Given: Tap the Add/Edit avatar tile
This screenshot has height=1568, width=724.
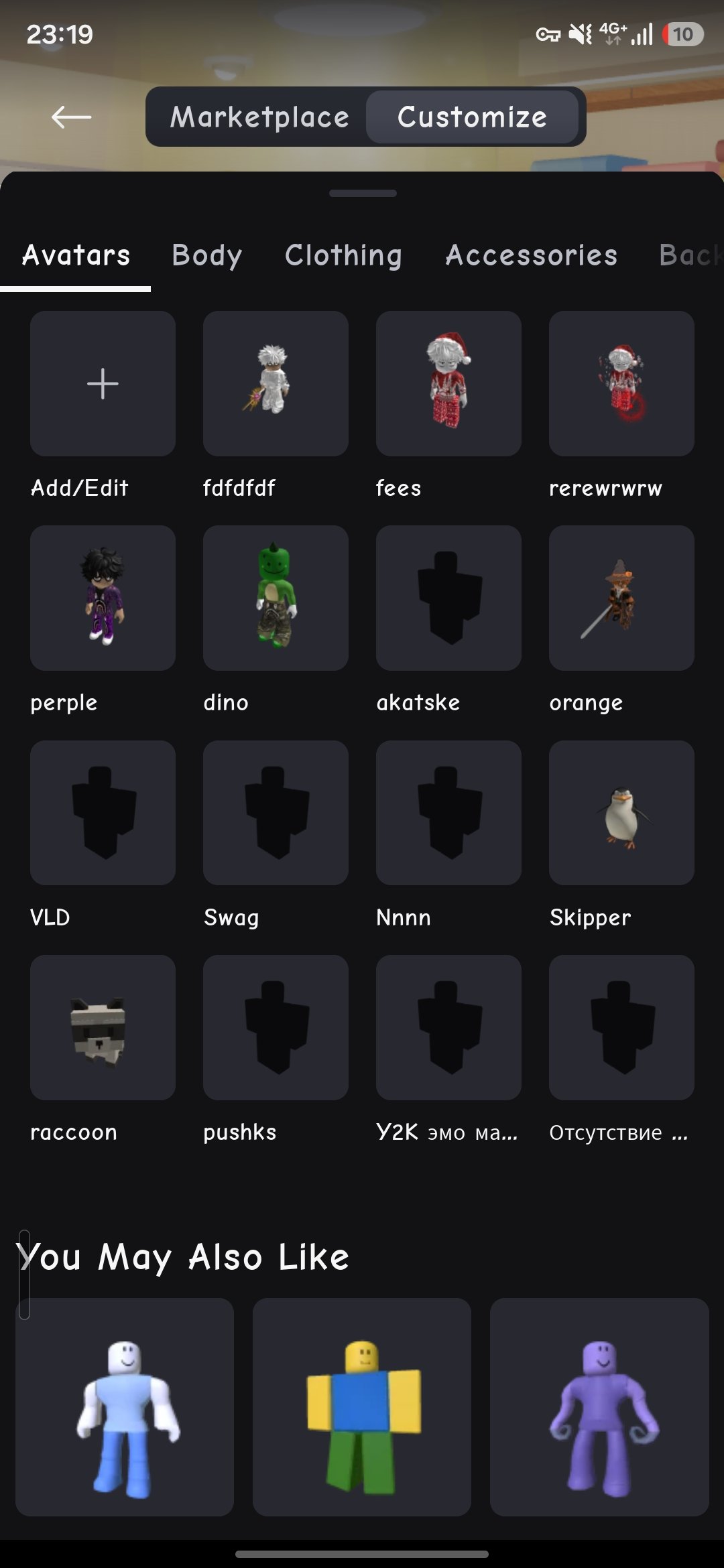Looking at the screenshot, I should point(103,384).
